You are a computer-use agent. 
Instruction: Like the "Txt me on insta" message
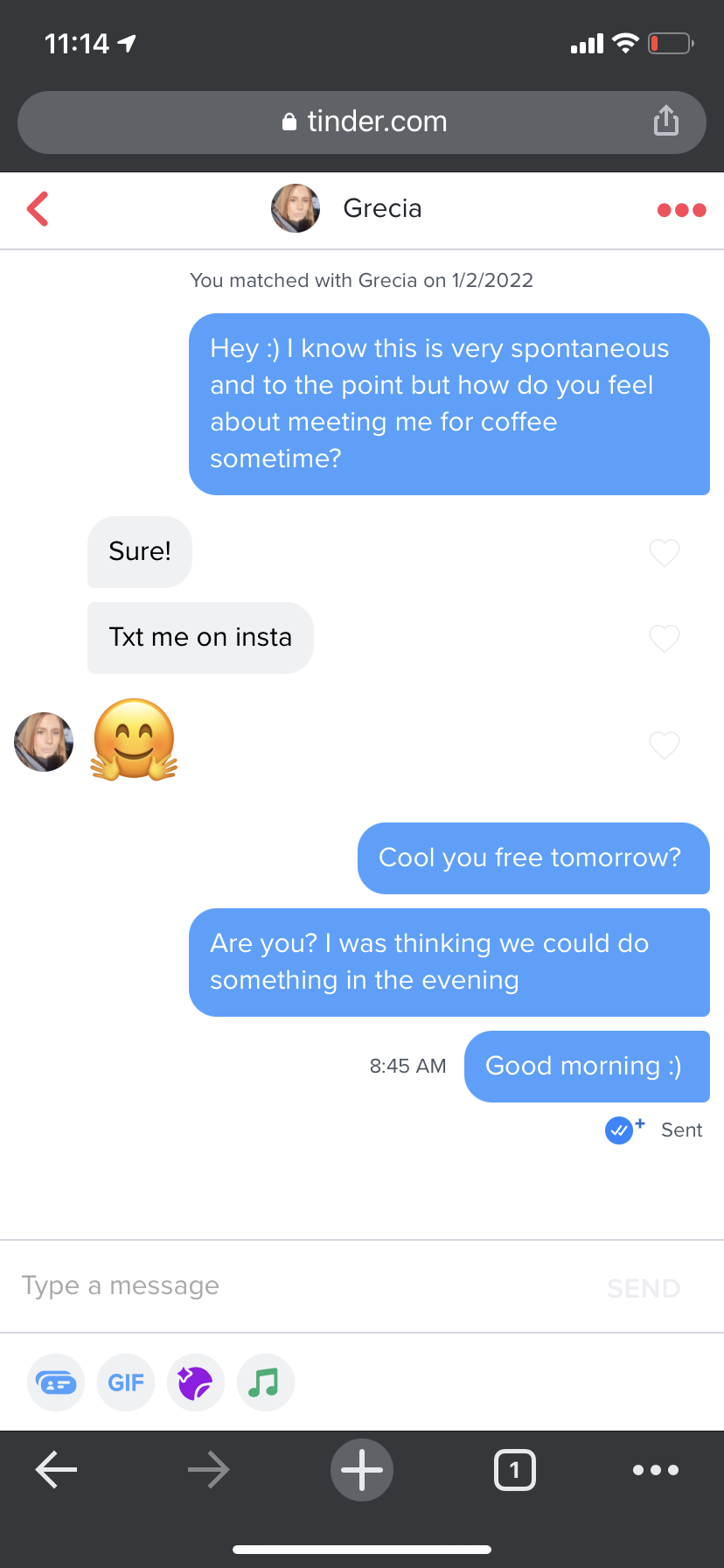click(665, 638)
